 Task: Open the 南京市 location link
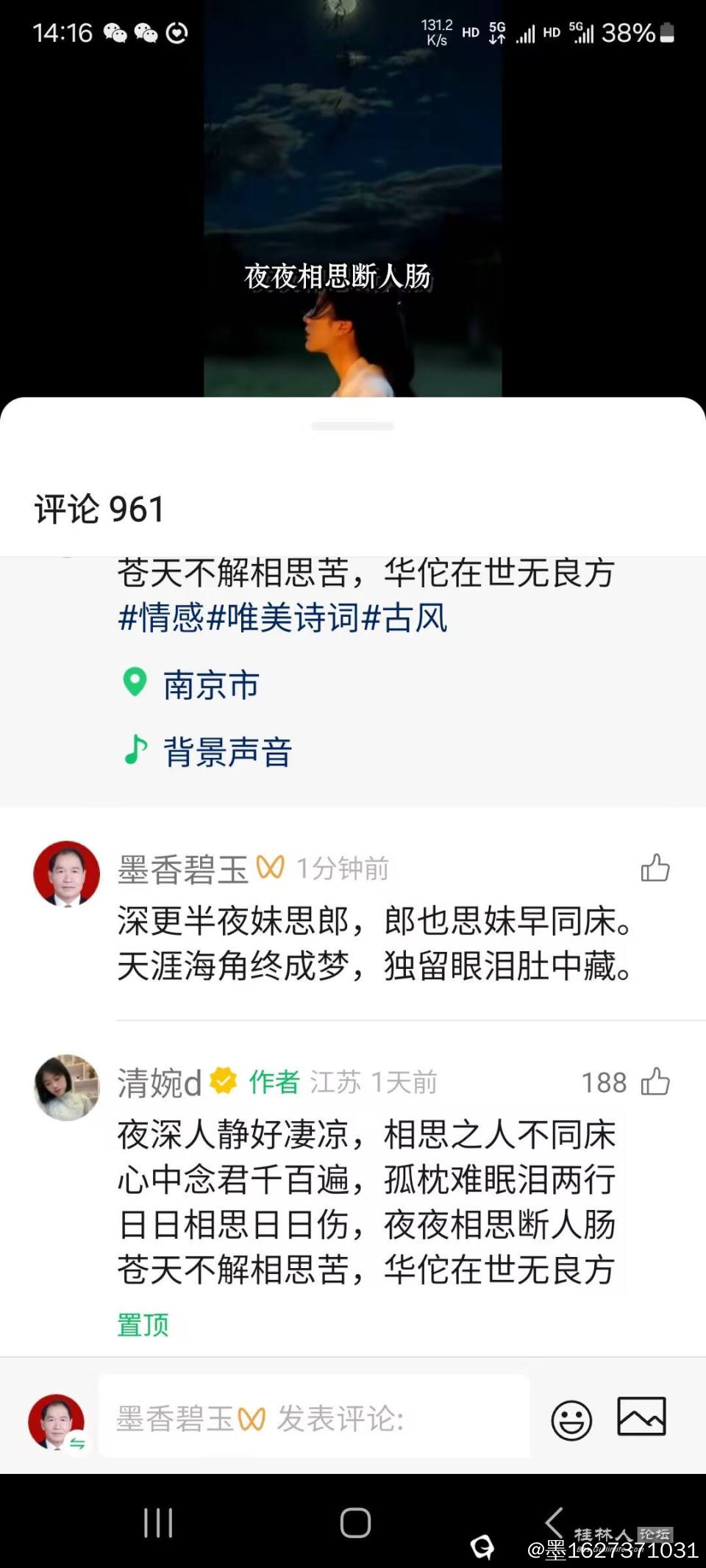[210, 684]
